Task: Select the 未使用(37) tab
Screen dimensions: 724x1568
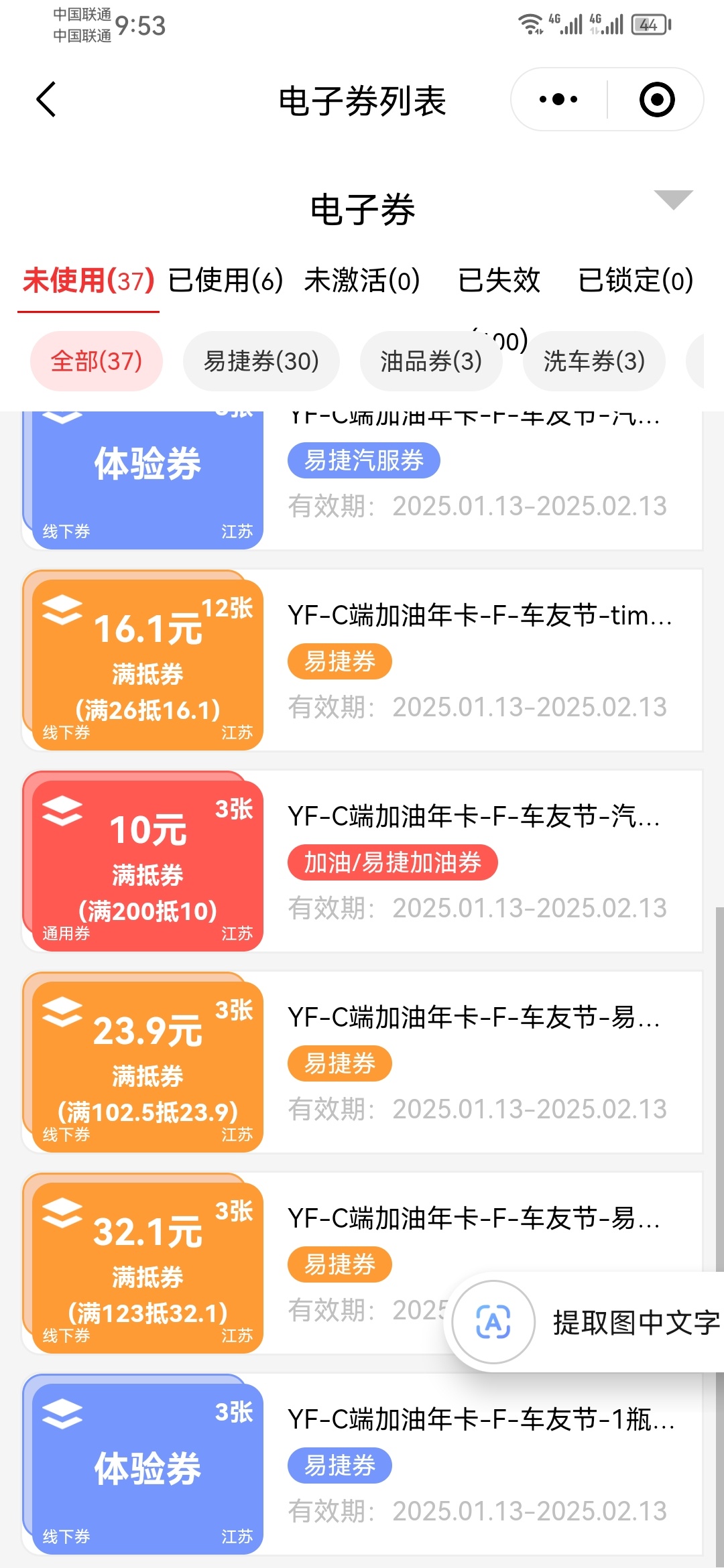Action: coord(88,280)
